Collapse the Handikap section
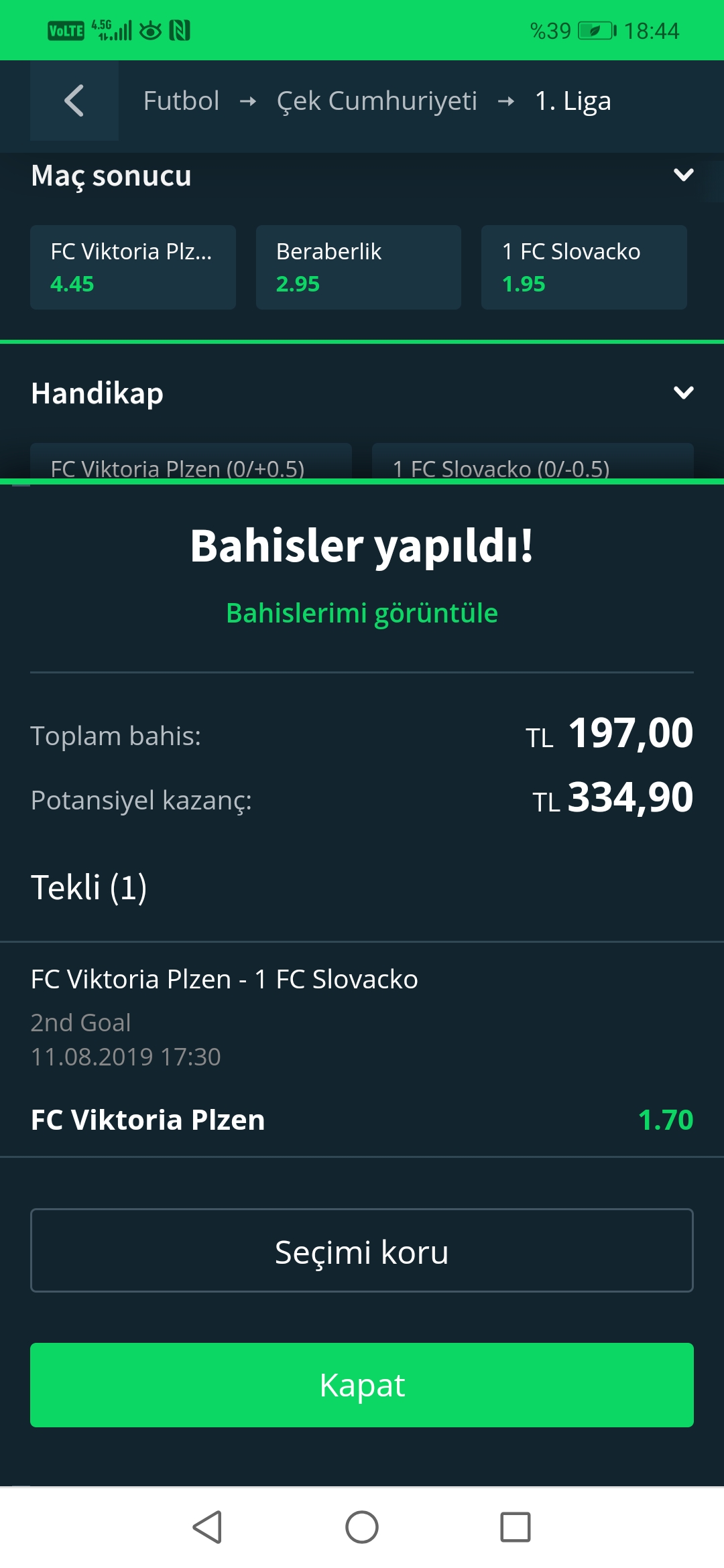Screen dimensions: 724x1568 tap(683, 393)
